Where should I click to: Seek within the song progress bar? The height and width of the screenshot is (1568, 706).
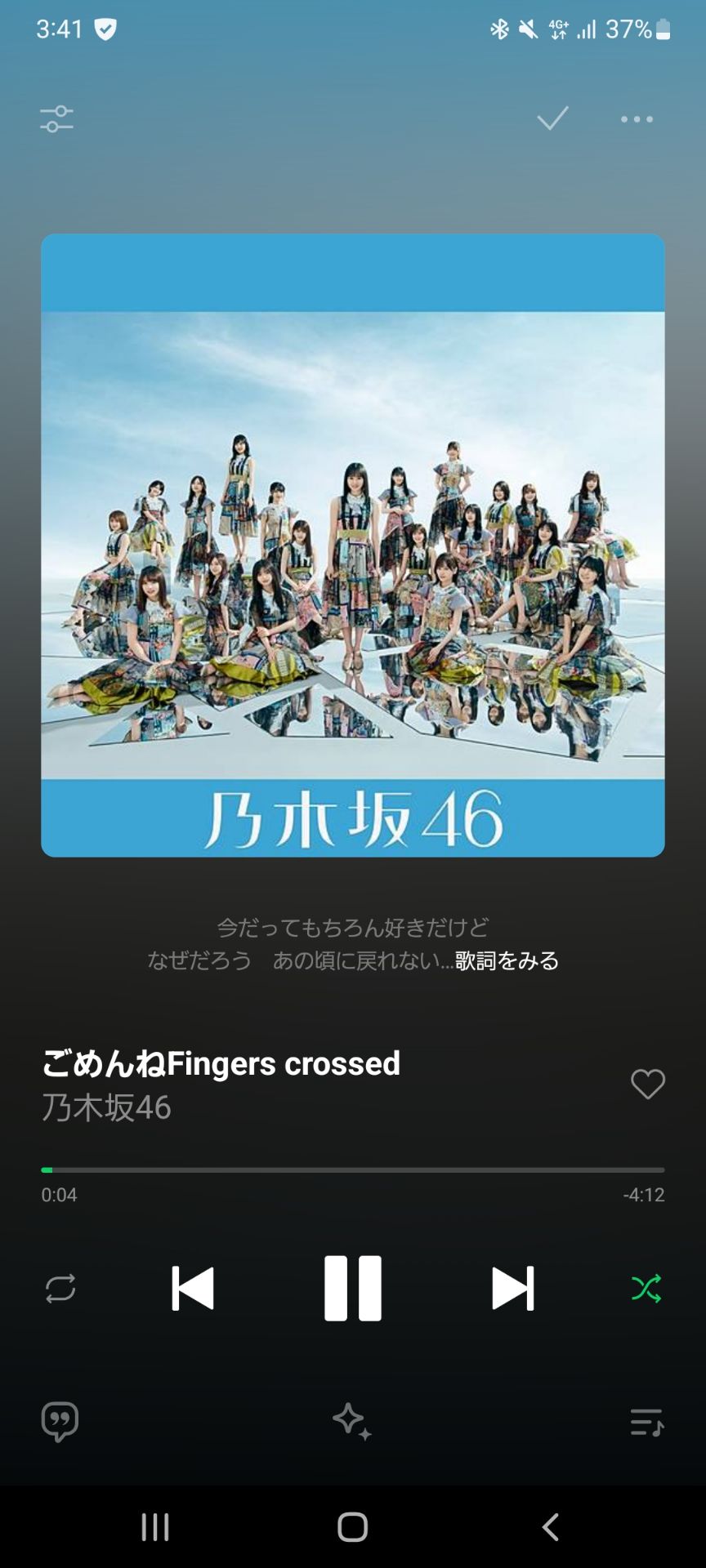[x=353, y=1170]
